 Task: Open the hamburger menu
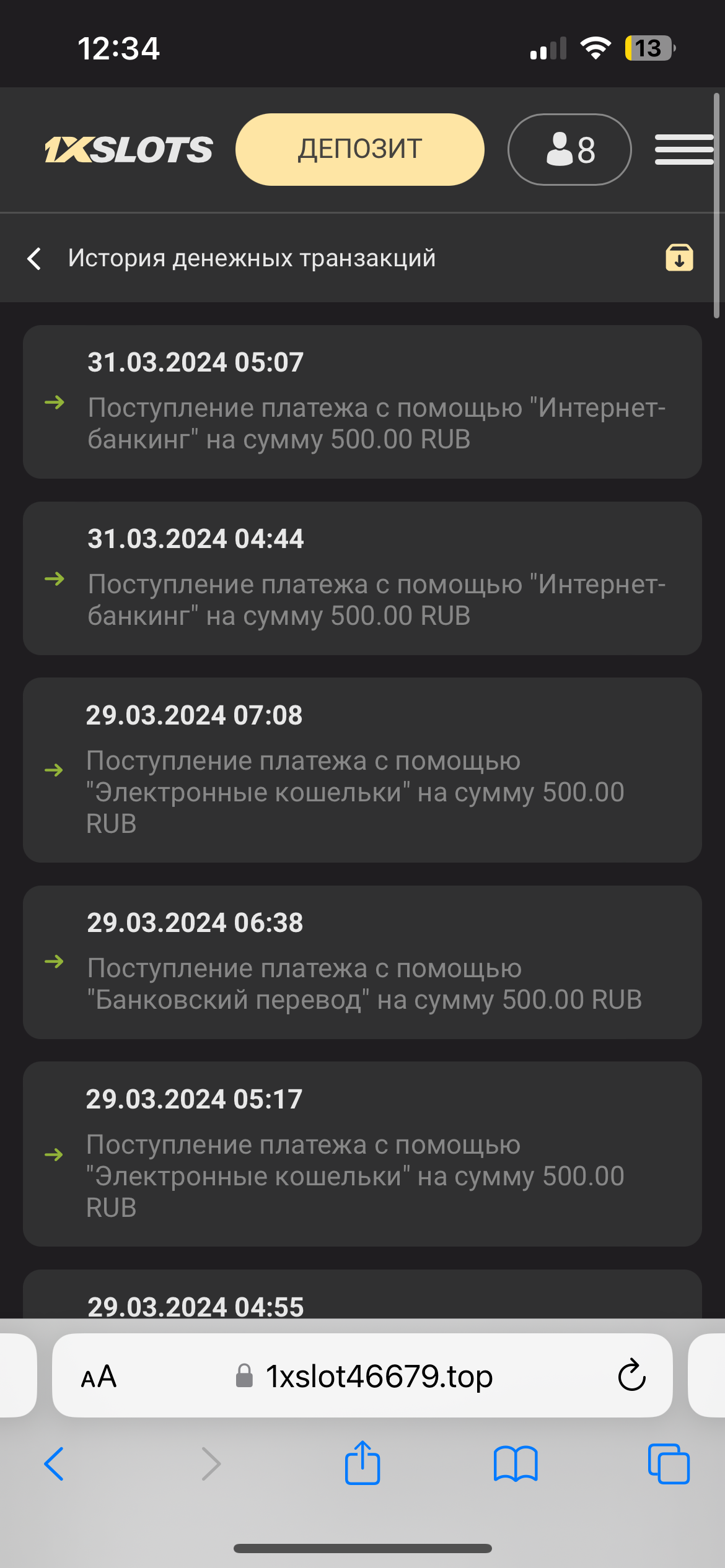(684, 149)
